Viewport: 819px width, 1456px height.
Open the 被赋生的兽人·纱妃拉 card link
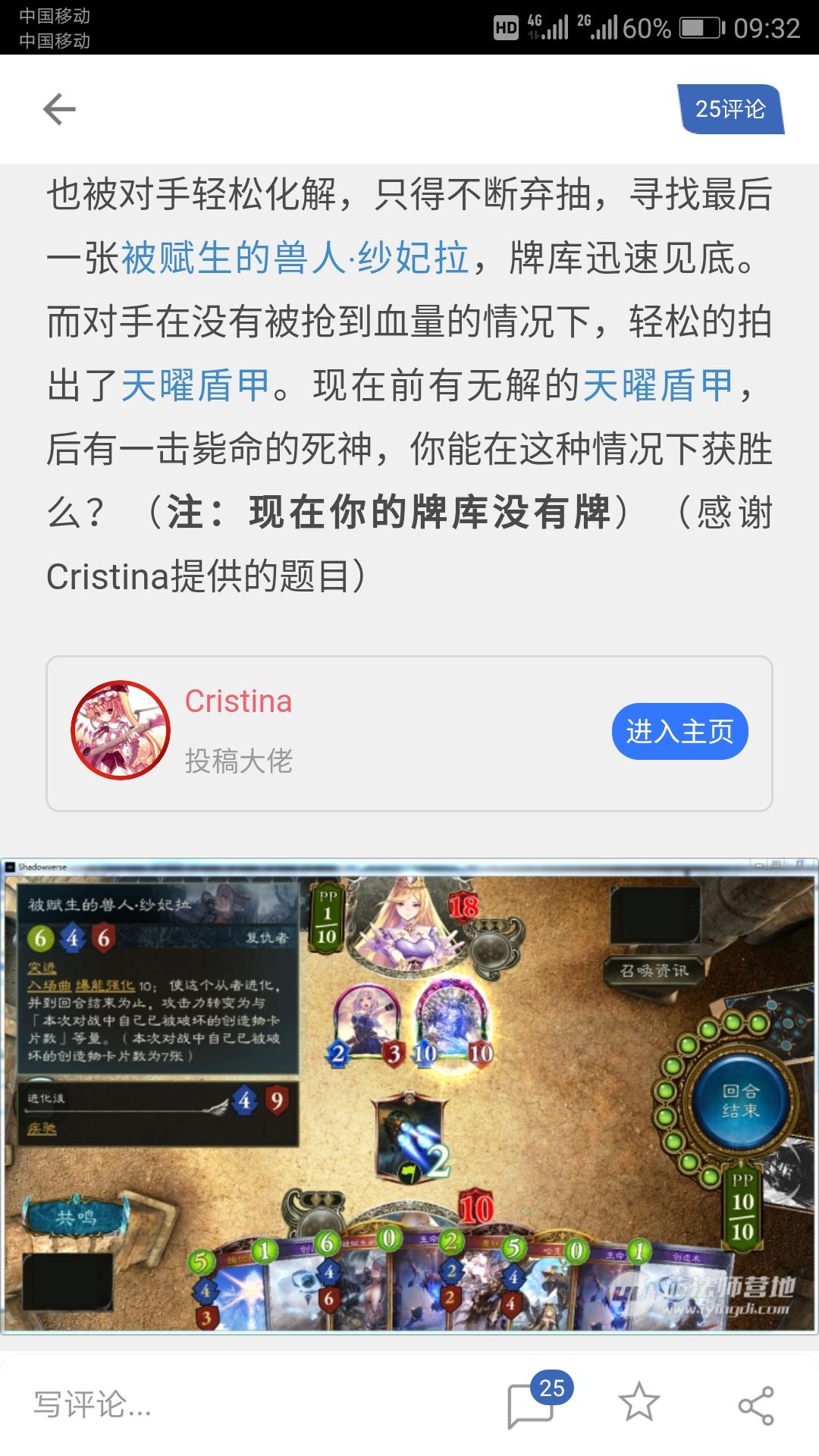tap(295, 259)
